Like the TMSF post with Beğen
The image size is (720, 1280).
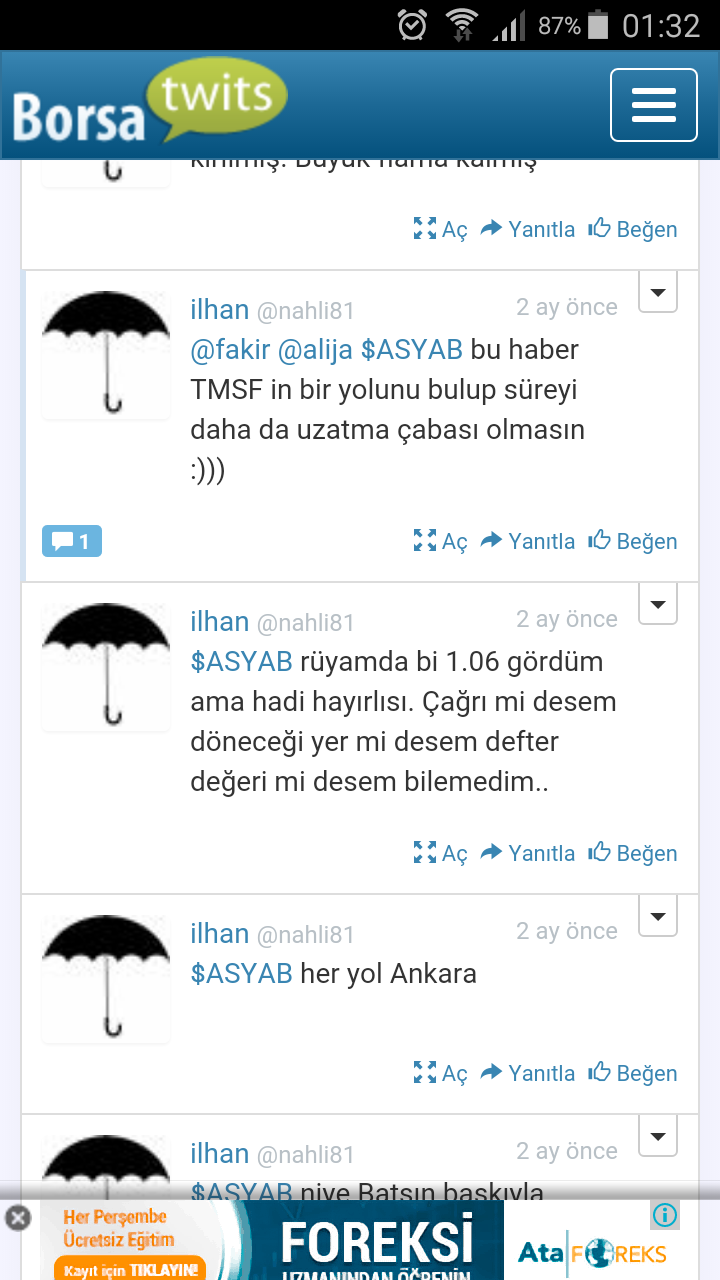click(x=633, y=541)
